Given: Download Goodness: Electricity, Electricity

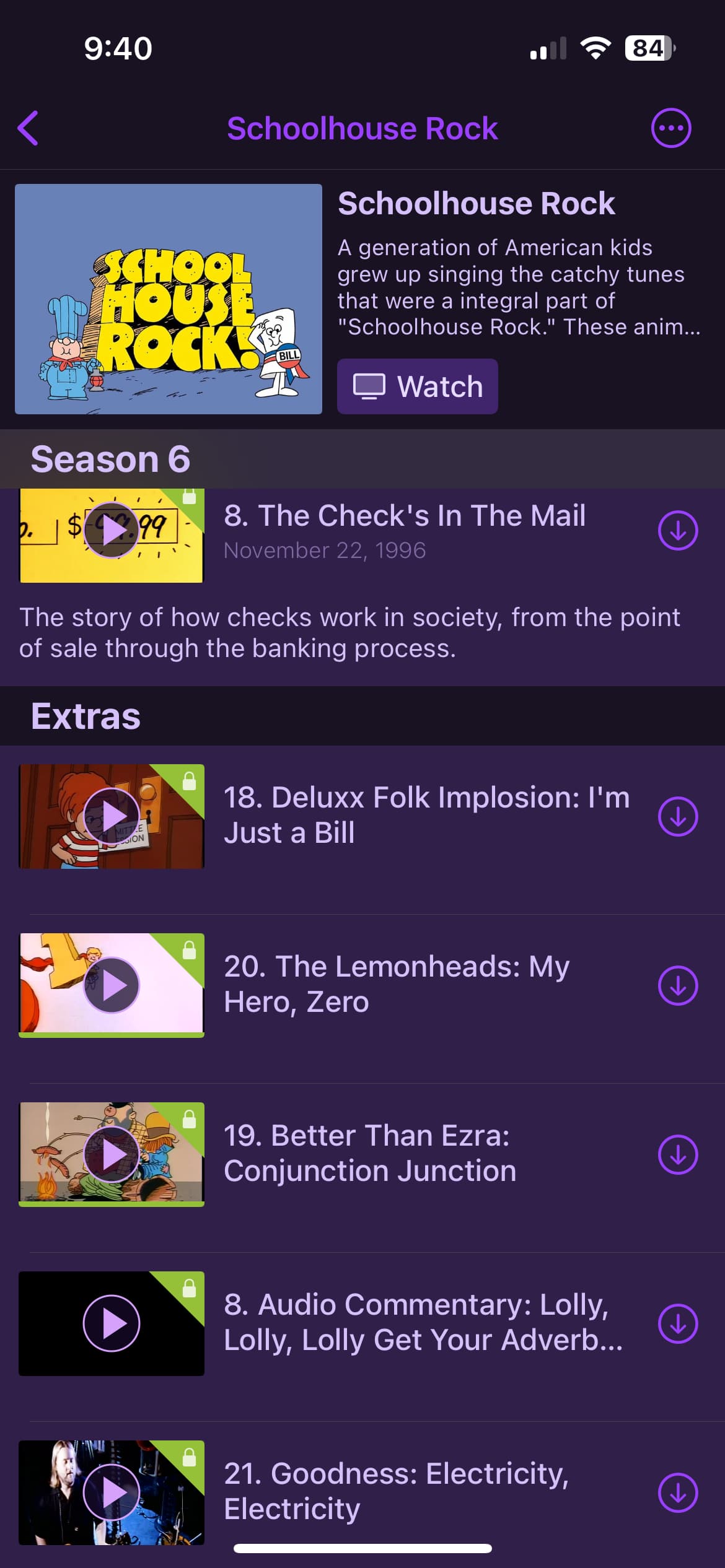Looking at the screenshot, I should coord(677,1492).
